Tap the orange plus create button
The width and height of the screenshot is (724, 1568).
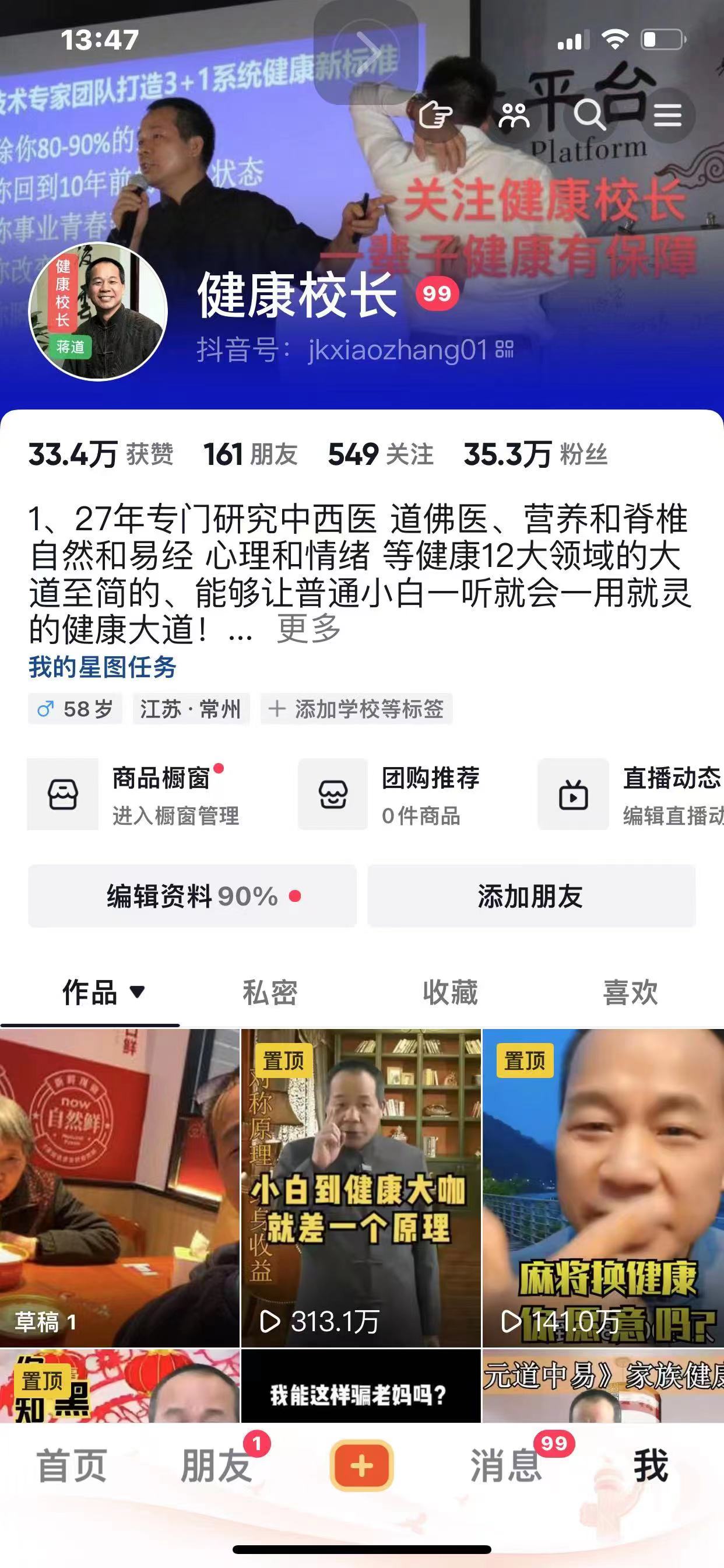coord(361,1466)
